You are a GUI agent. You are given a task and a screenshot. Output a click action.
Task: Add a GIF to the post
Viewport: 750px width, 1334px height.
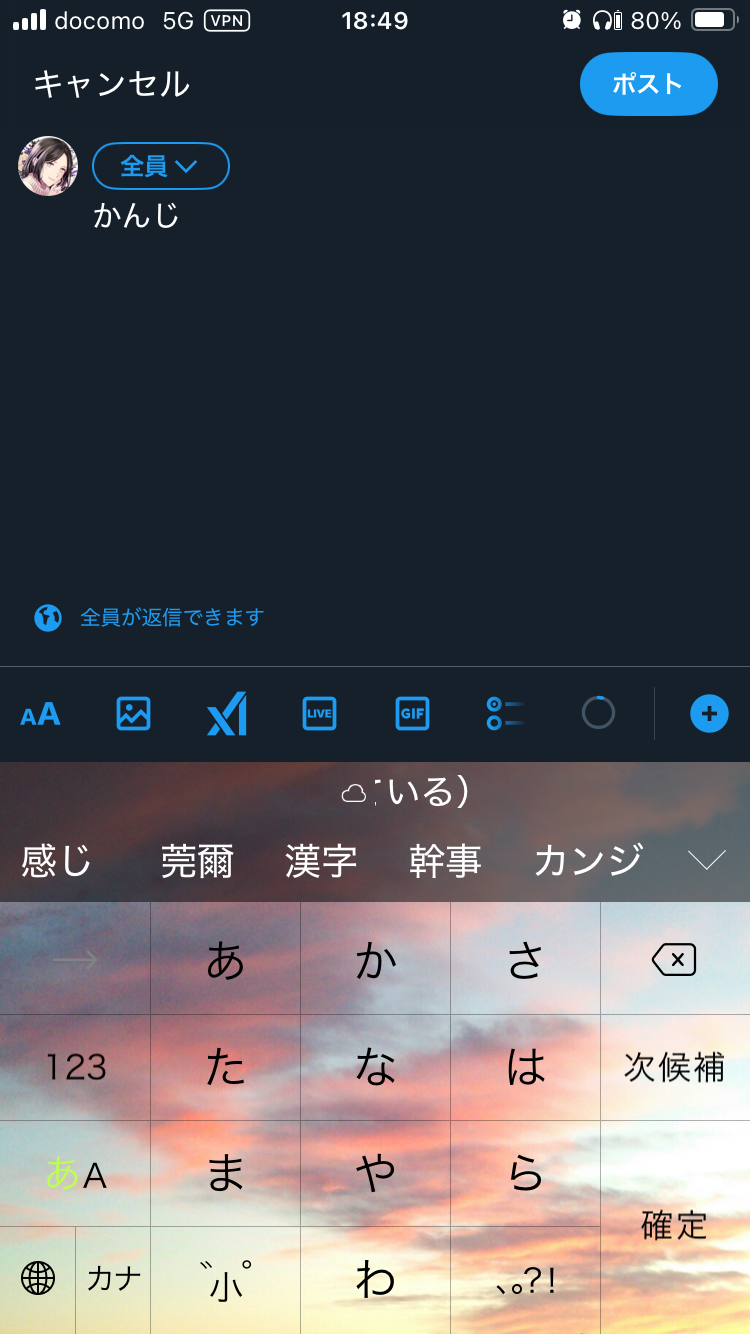(x=412, y=714)
